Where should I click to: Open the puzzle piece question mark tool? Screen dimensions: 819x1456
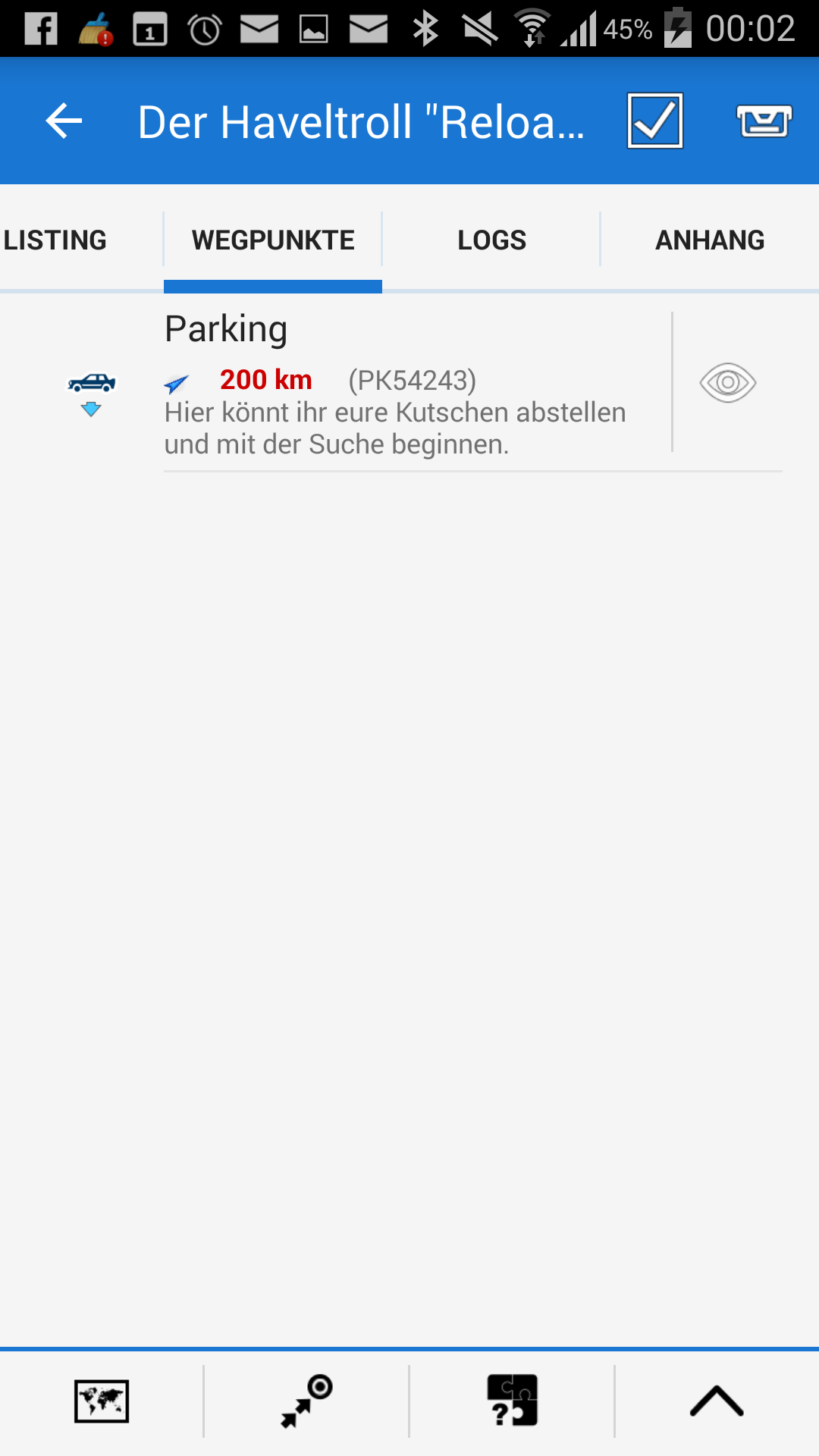coord(513,1401)
